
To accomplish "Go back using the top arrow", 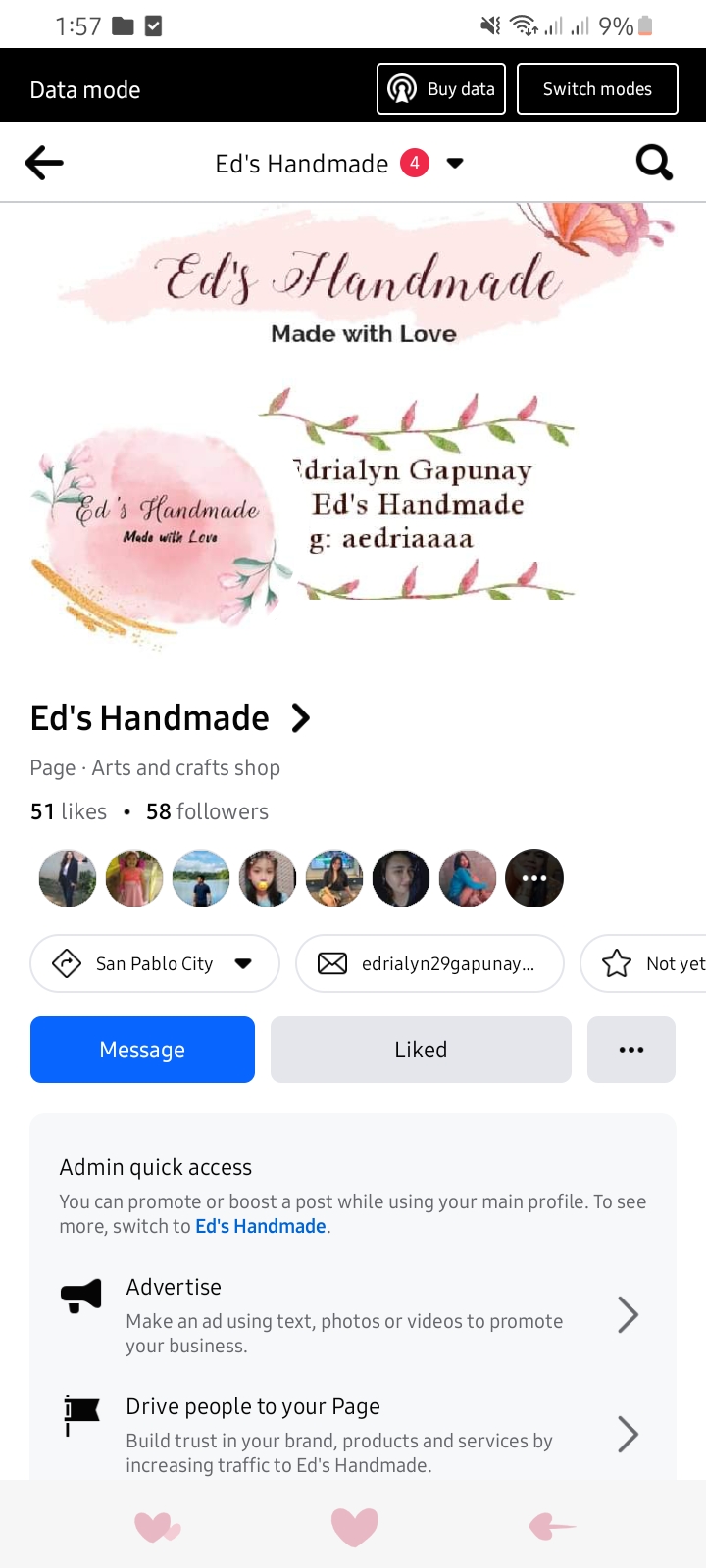I will (x=44, y=163).
